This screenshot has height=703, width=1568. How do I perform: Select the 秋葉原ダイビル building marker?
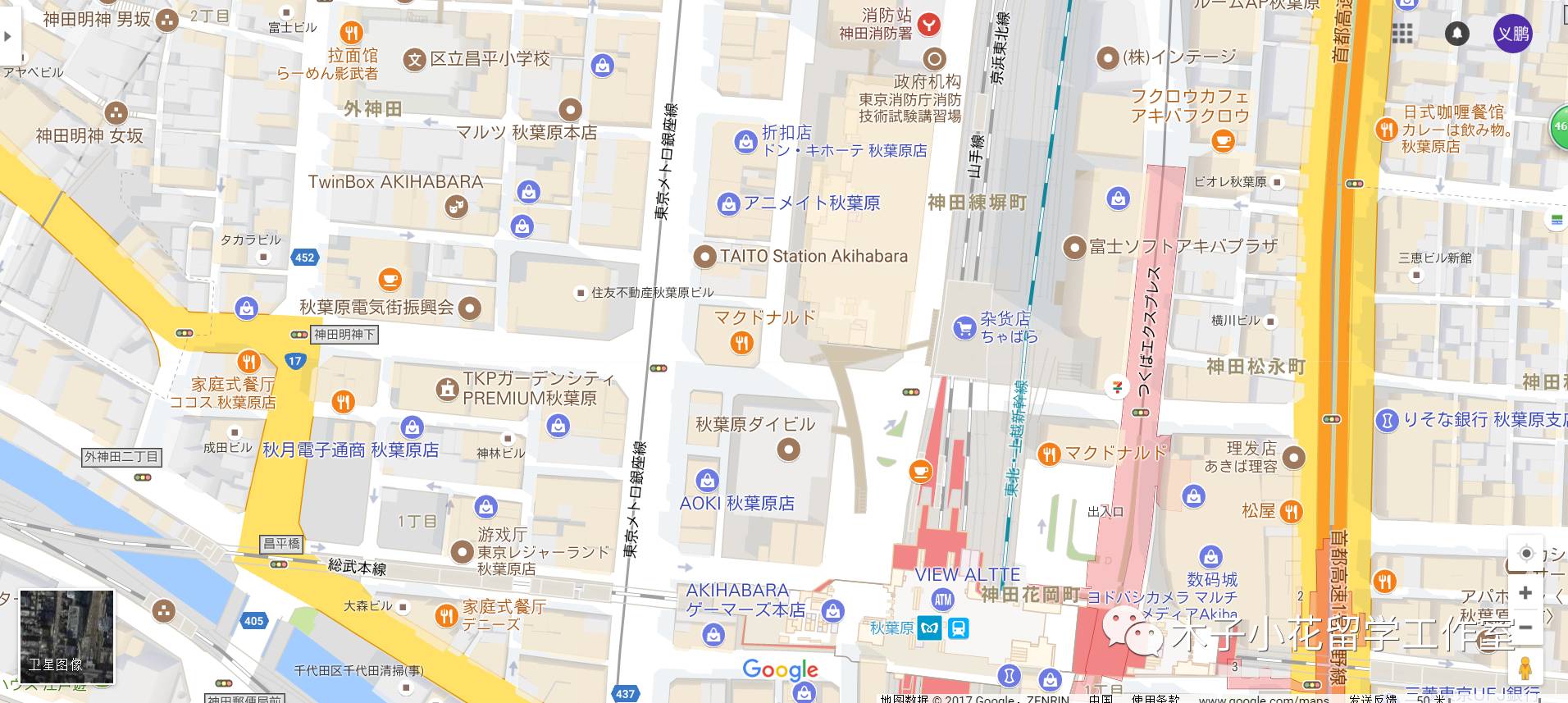788,449
